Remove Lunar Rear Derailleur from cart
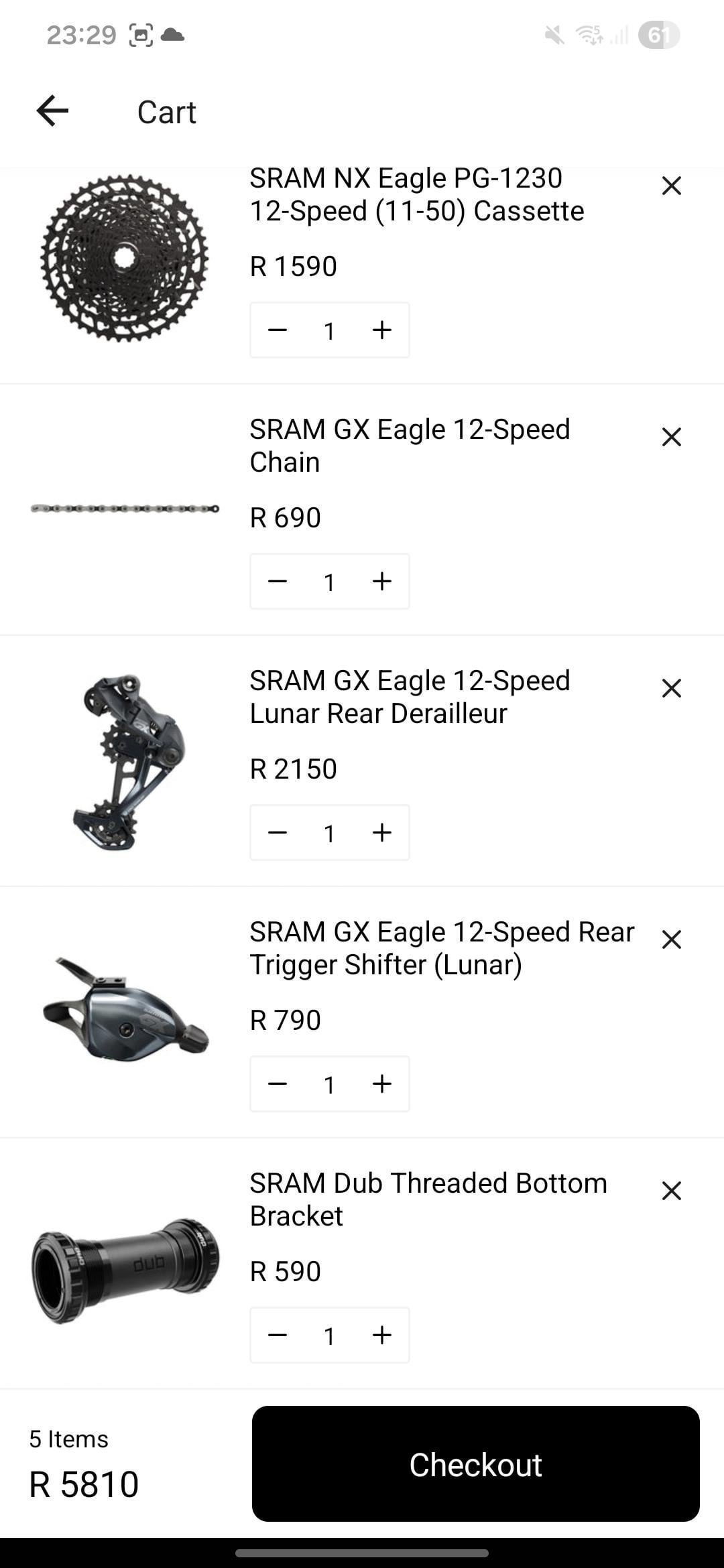The image size is (724, 1568). point(671,688)
